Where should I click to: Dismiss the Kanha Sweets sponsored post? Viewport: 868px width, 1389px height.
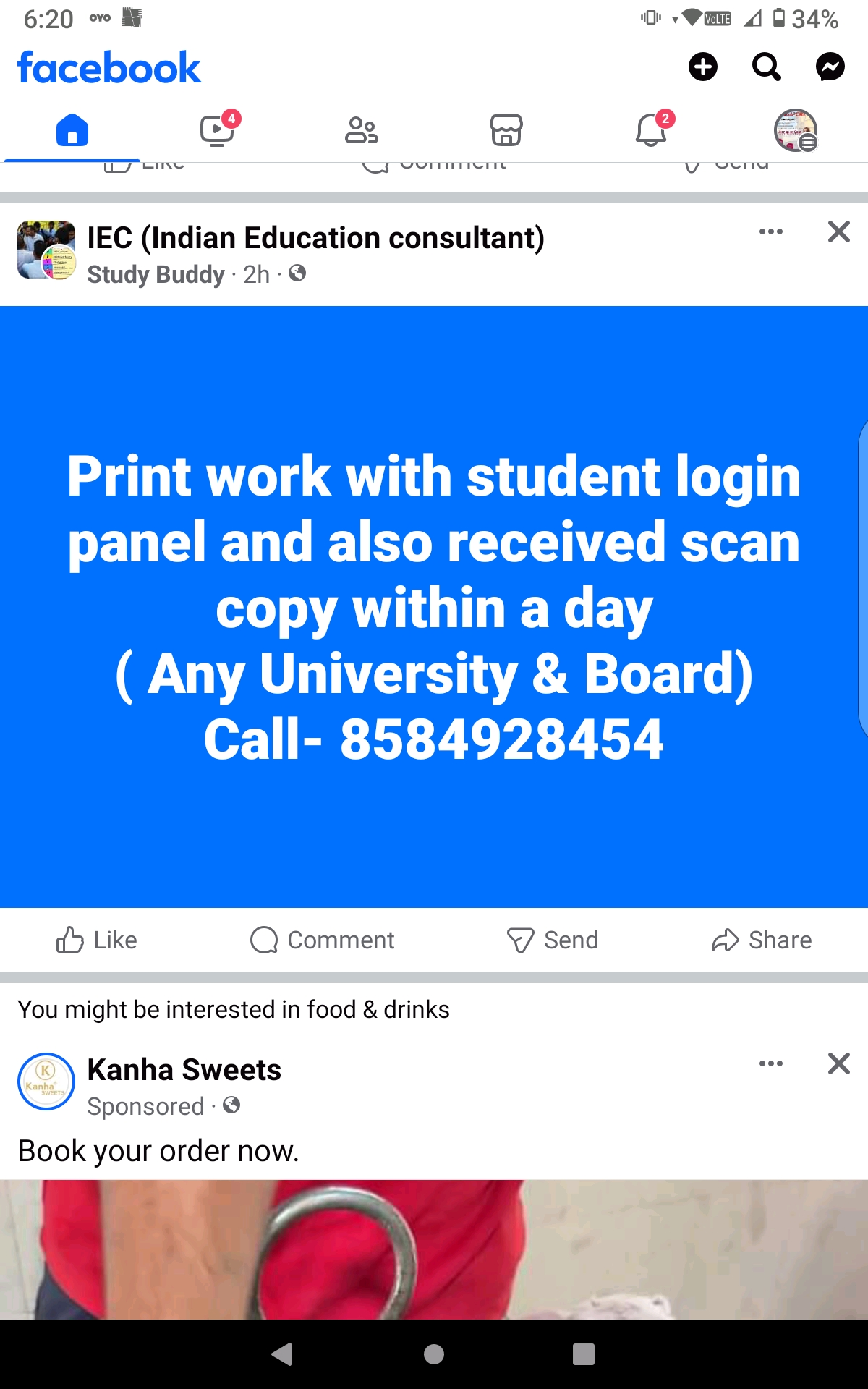pos(838,1063)
